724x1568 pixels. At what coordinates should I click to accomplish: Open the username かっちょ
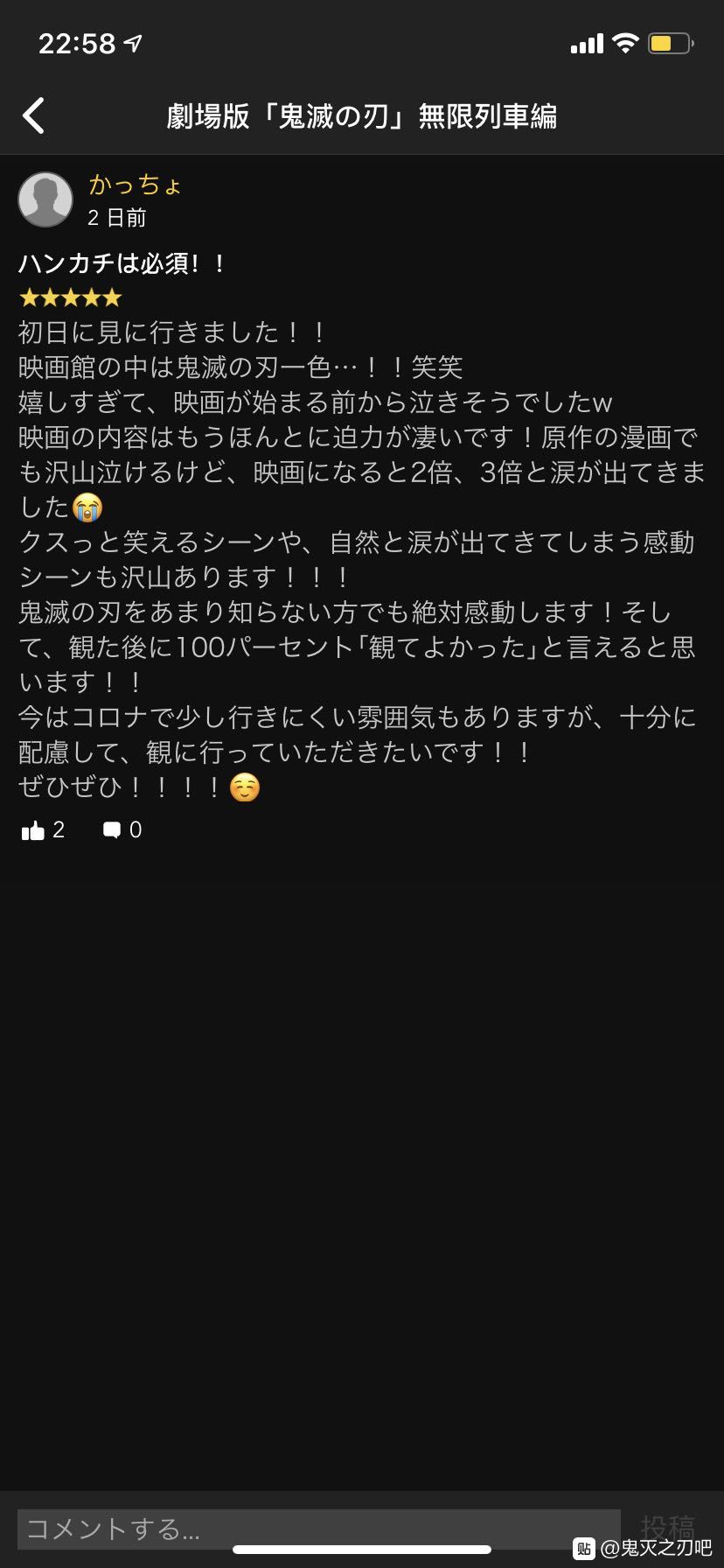(136, 185)
